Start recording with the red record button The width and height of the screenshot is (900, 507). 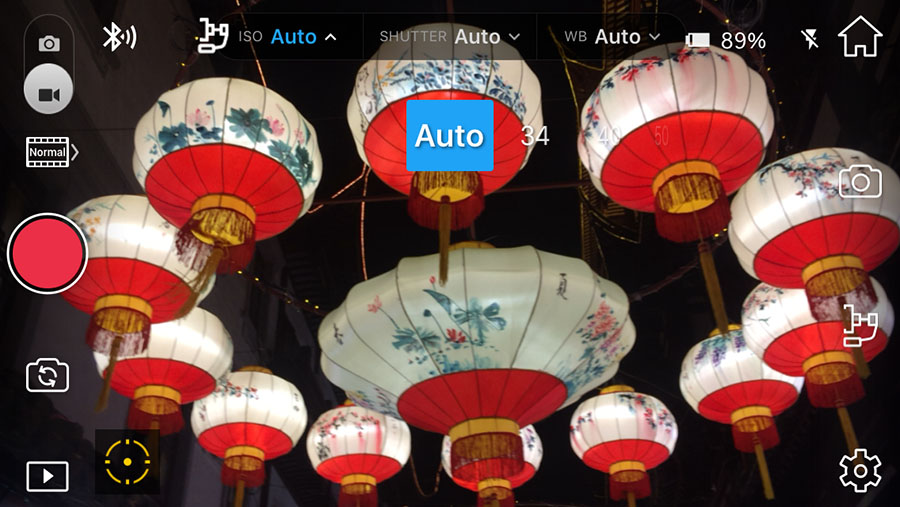pos(47,253)
